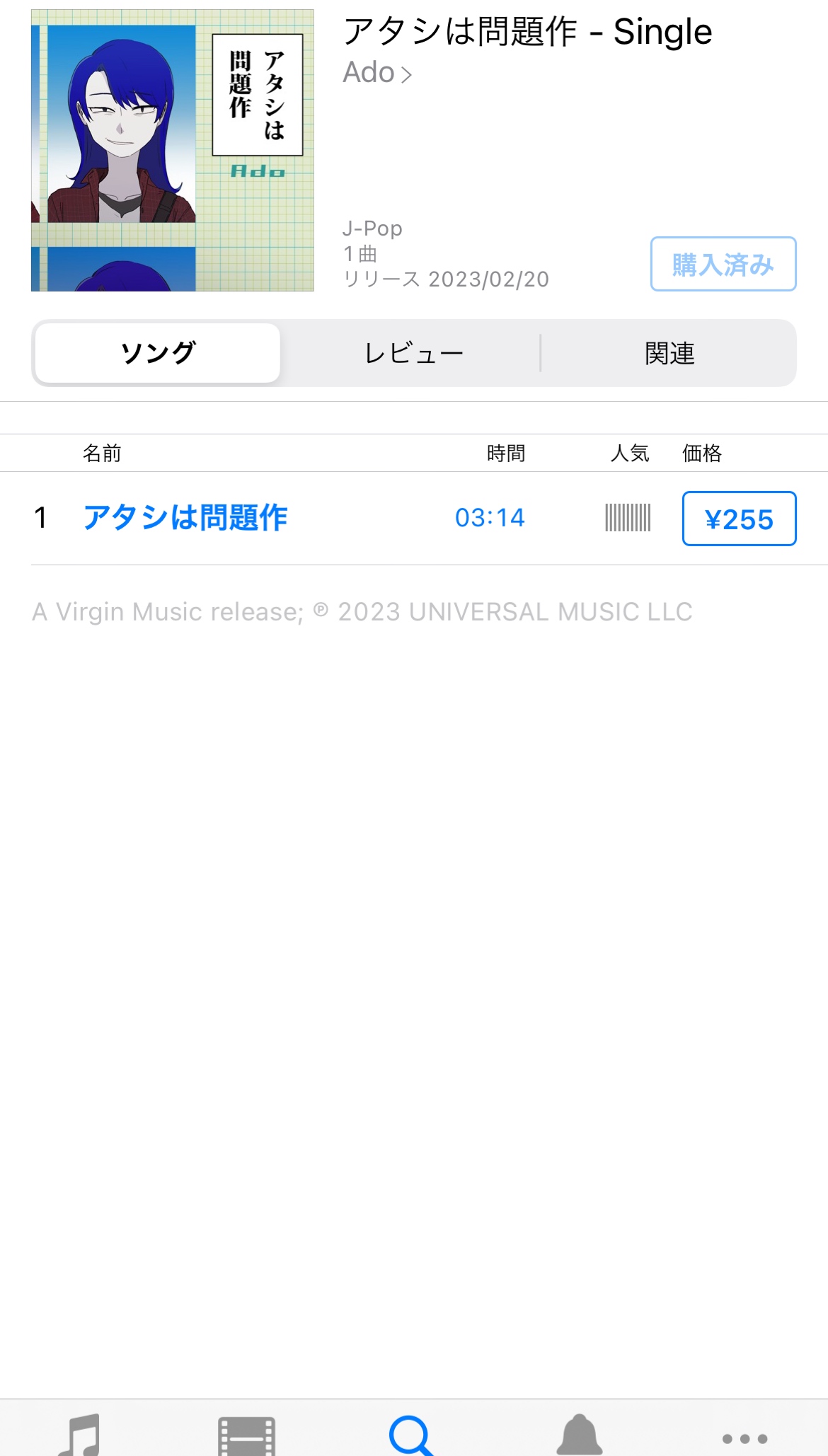Image resolution: width=828 pixels, height=1456 pixels.
Task: Open the Search tab magnifier
Action: tap(412, 1435)
